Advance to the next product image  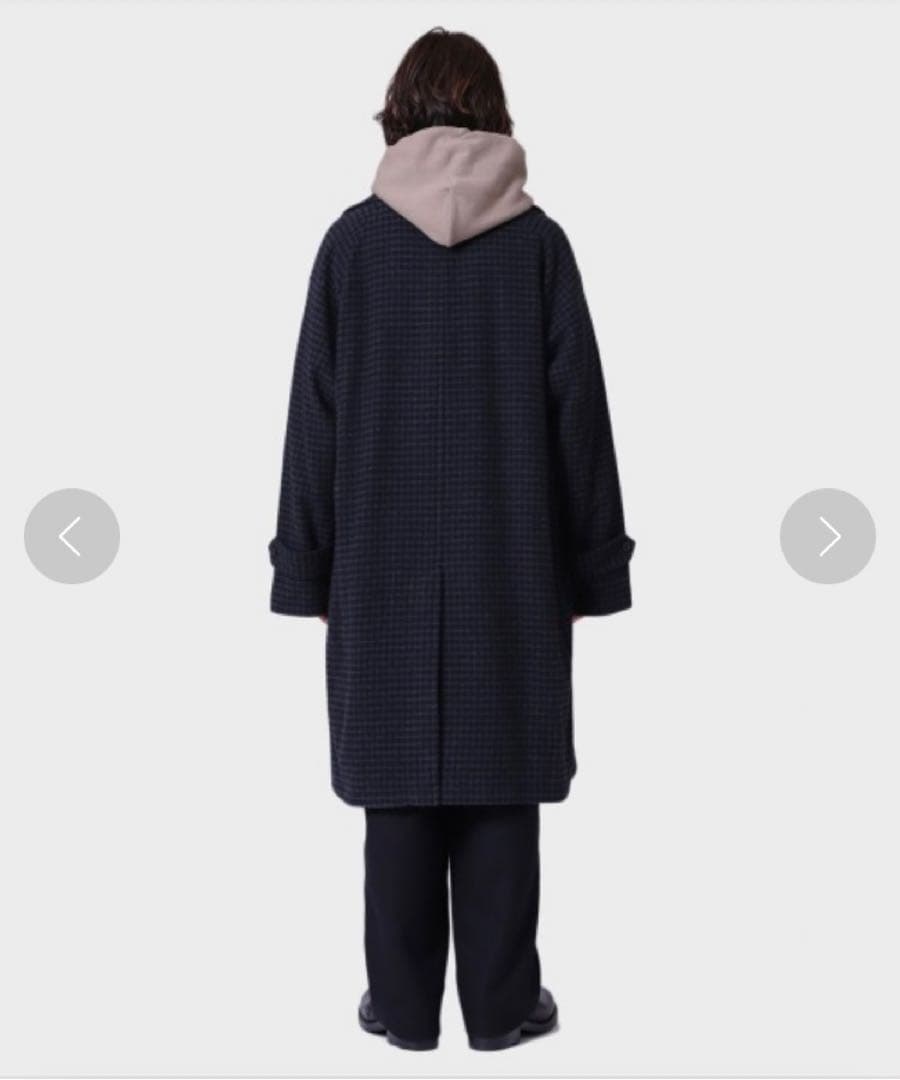[x=827, y=536]
